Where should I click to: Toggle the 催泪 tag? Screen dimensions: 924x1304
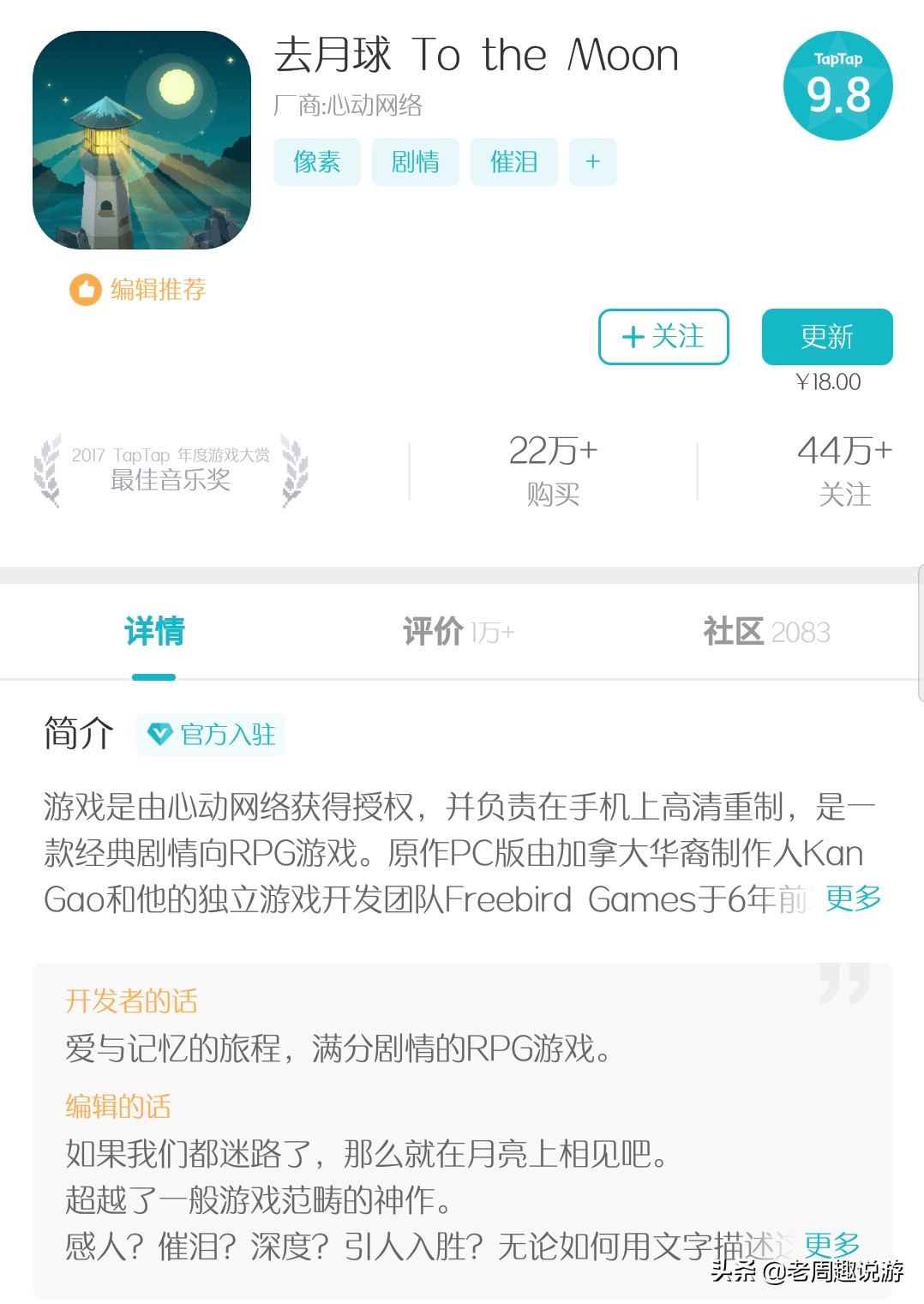pyautogui.click(x=513, y=161)
